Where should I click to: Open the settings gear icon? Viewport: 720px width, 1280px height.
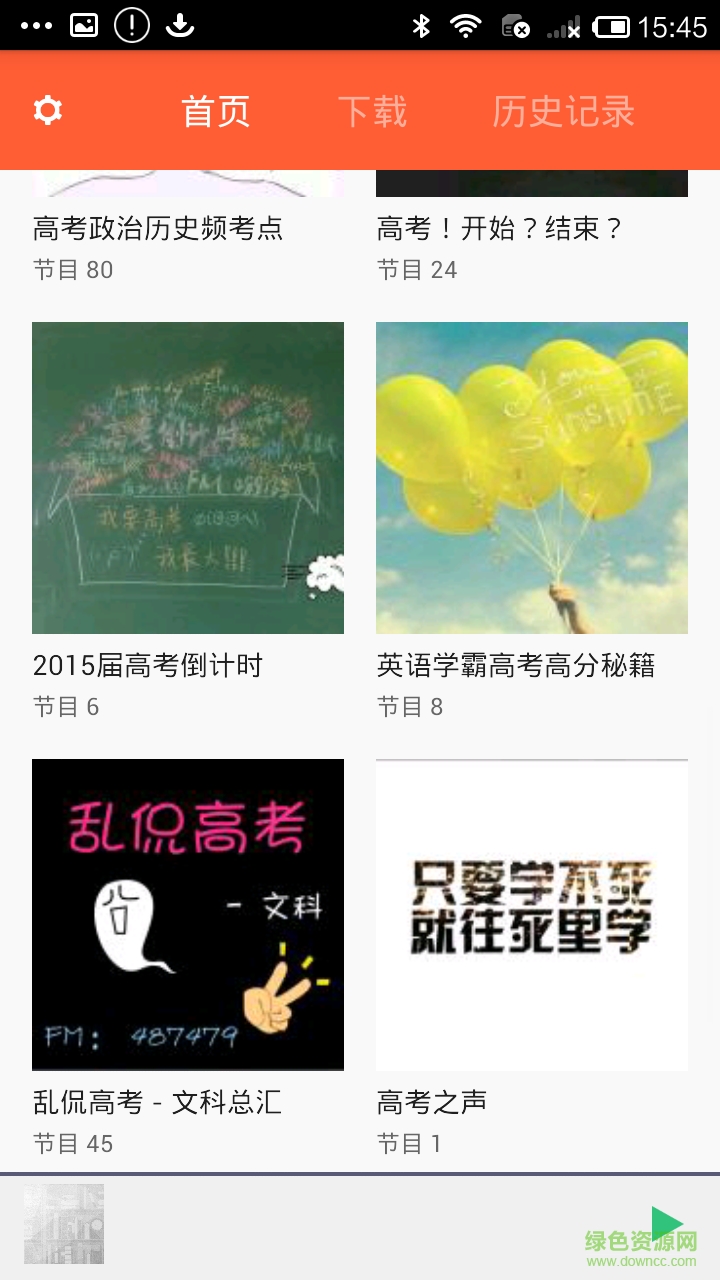point(48,111)
